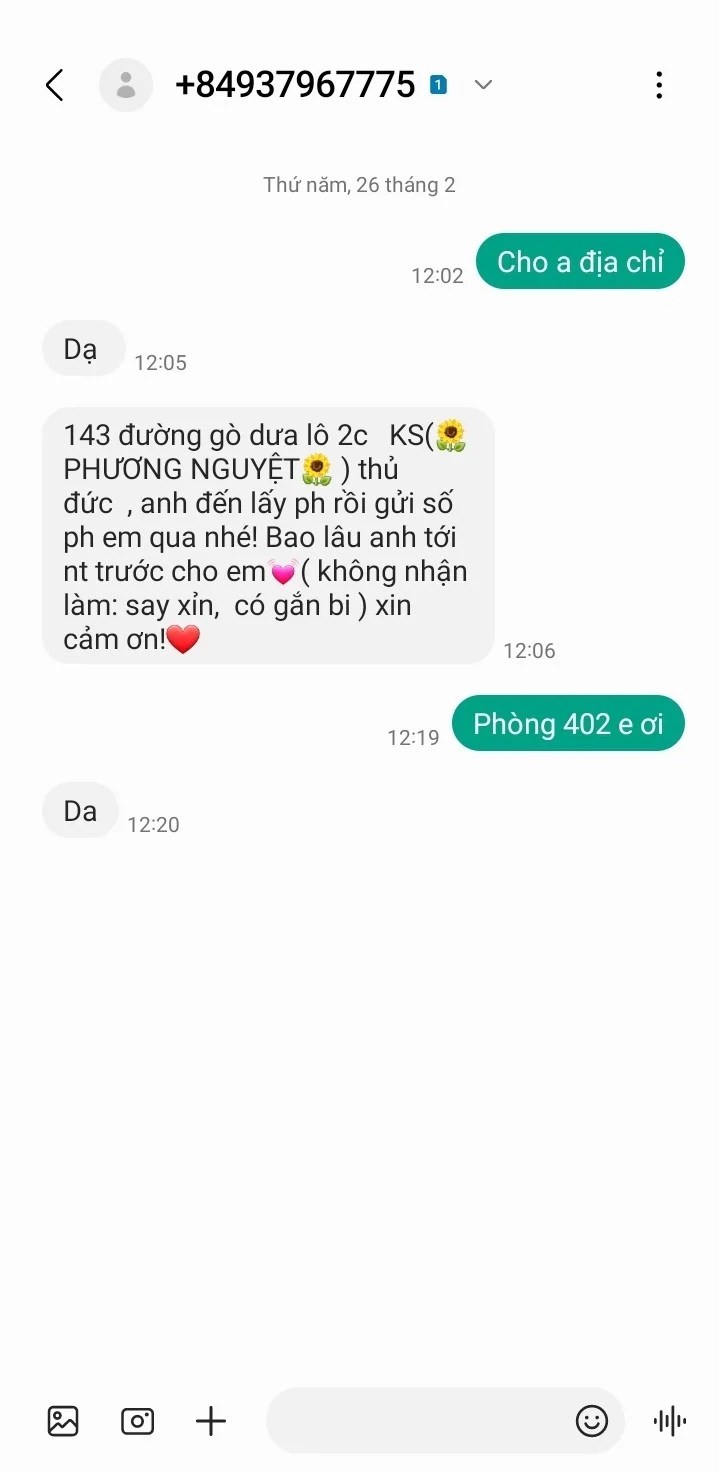Go back to the conversations list
This screenshot has height=1472, width=719.
(x=55, y=86)
